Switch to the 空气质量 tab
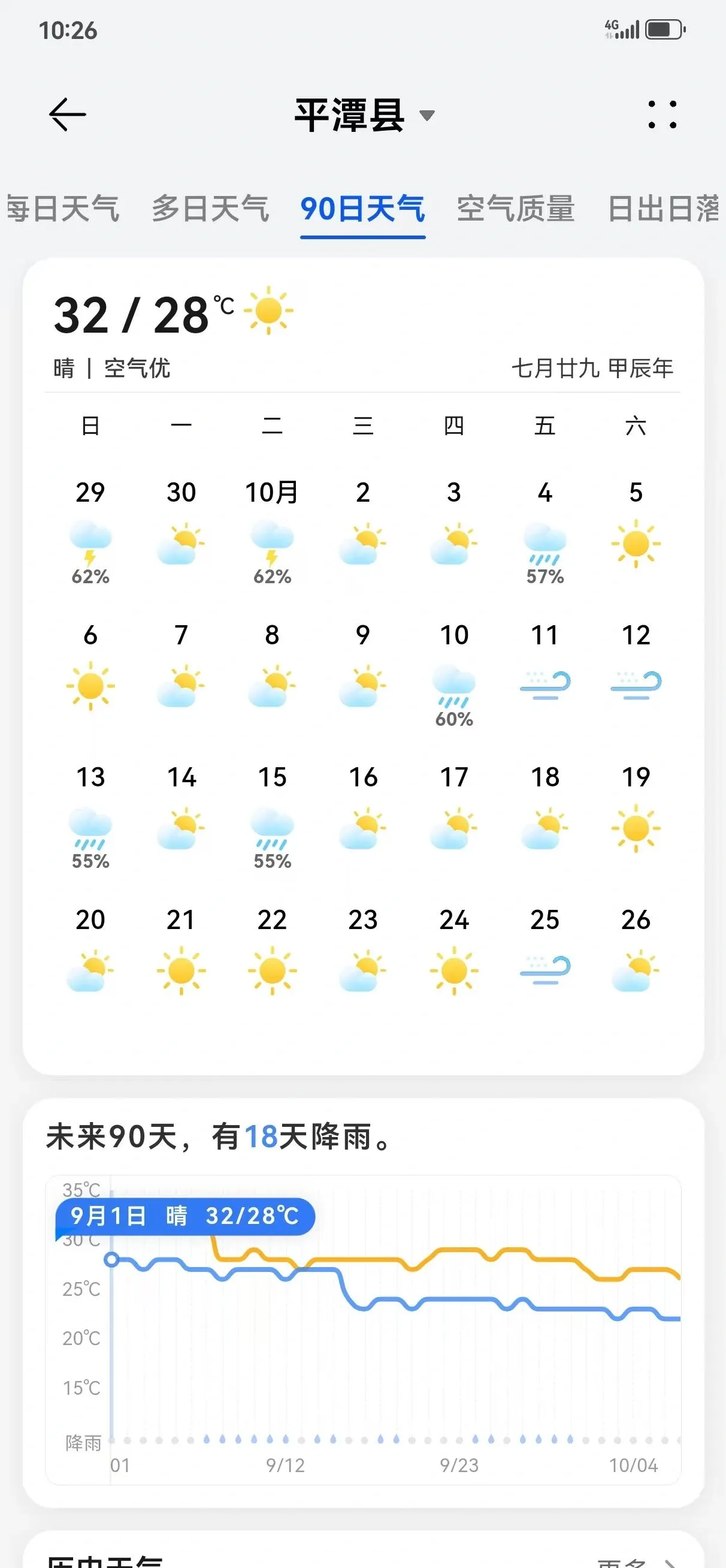 pyautogui.click(x=515, y=209)
